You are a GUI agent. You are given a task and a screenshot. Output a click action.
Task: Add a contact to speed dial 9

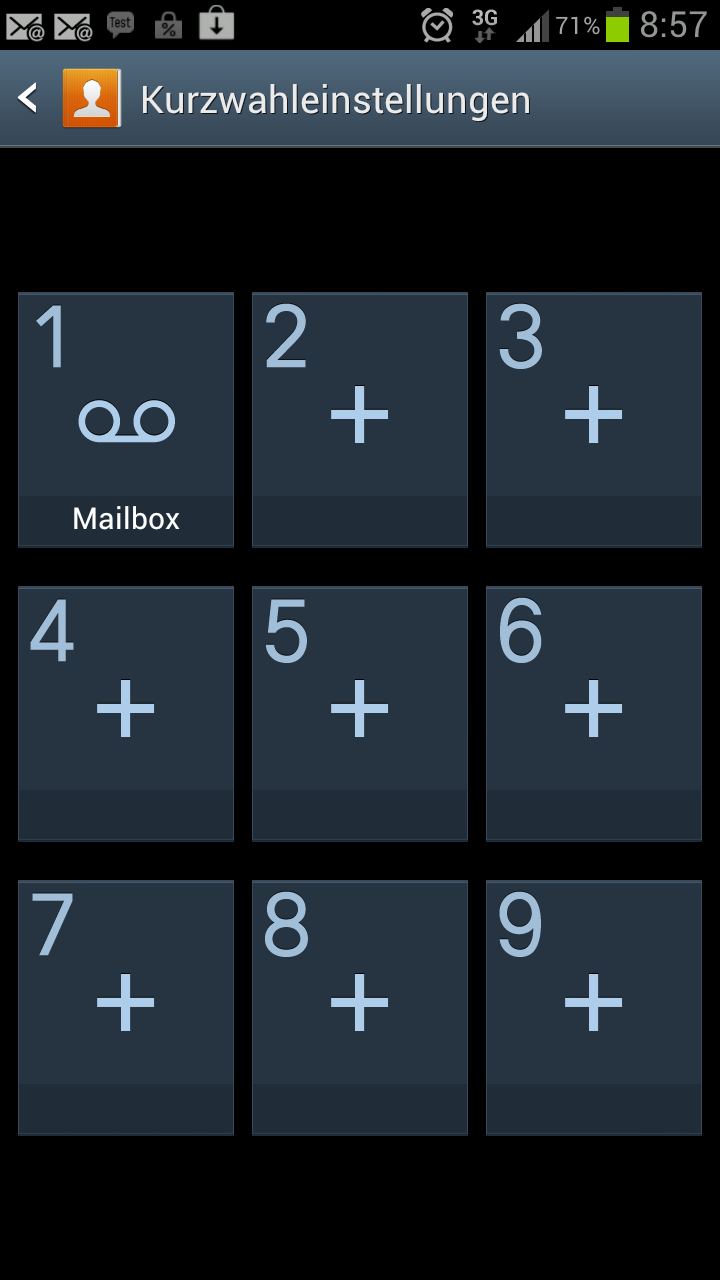pos(594,1008)
